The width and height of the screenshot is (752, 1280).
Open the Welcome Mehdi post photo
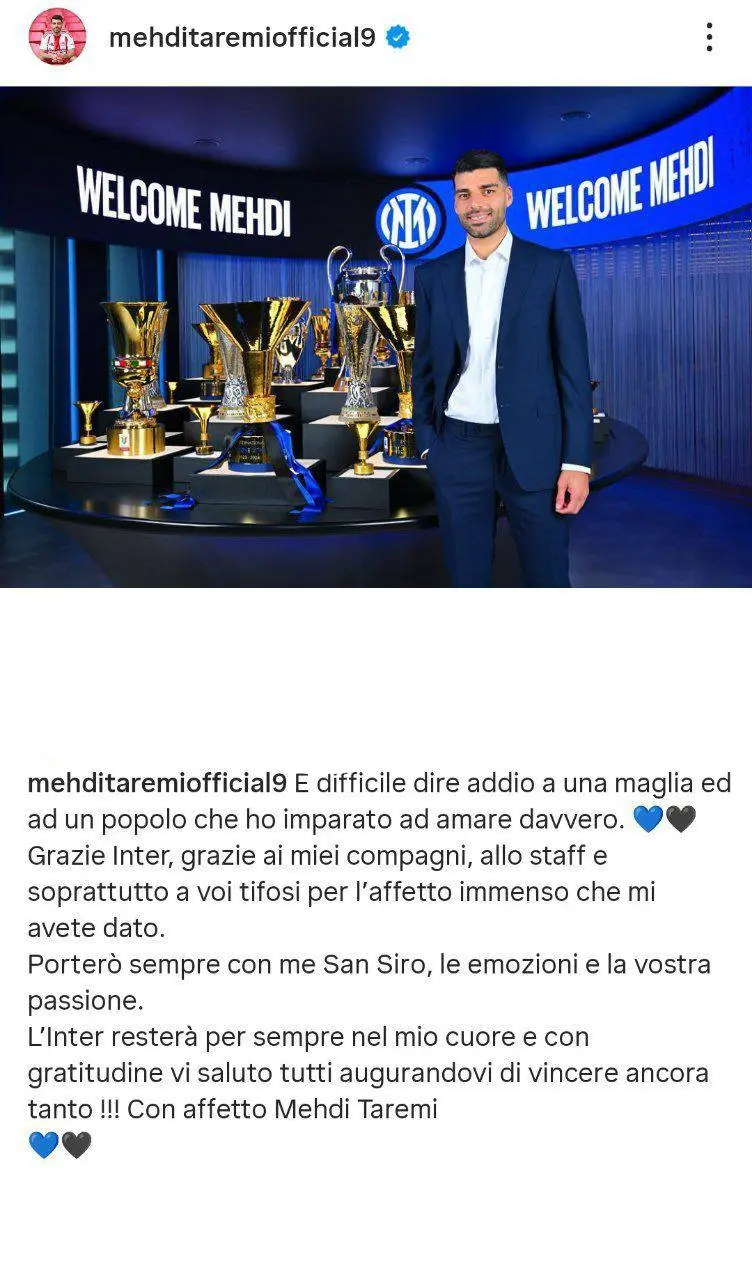376,337
